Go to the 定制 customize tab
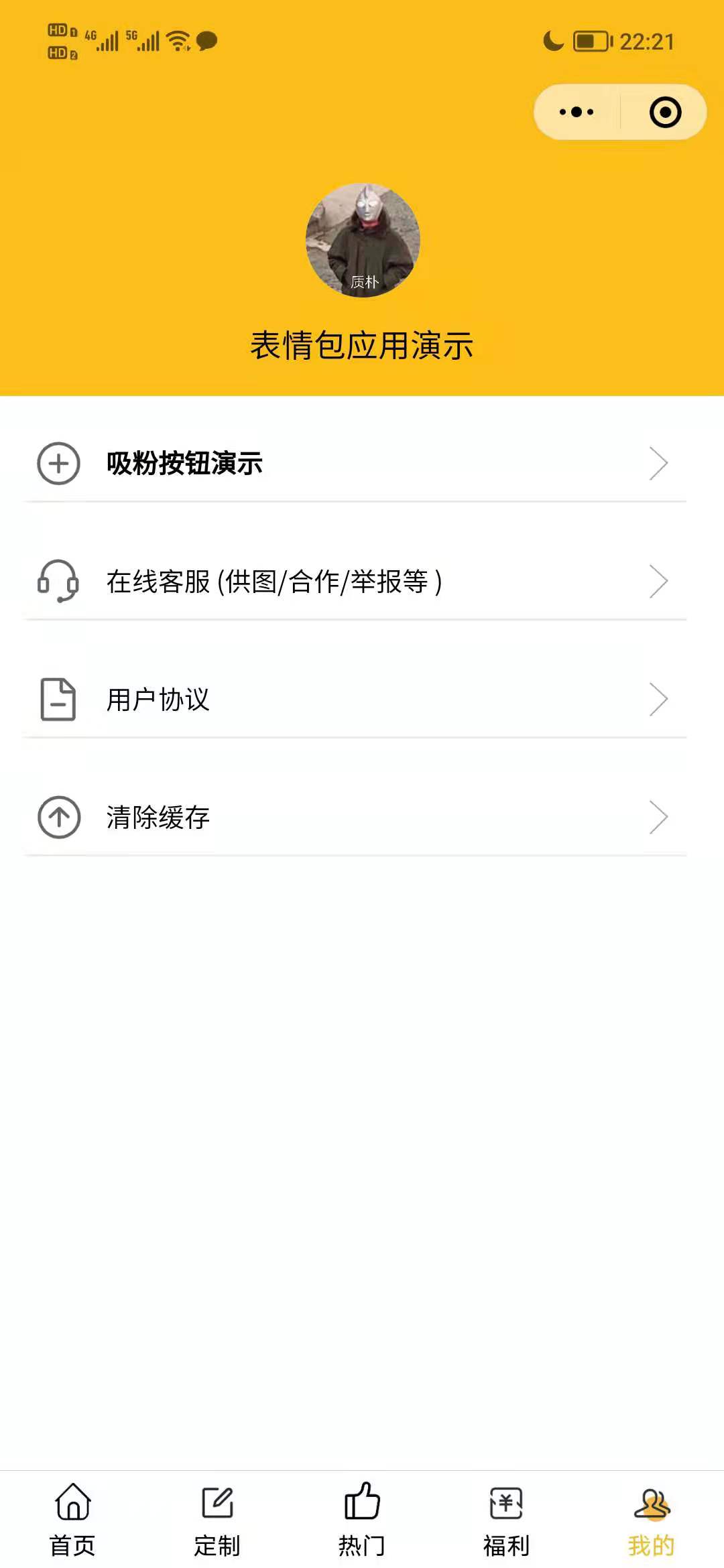724x1568 pixels. [217, 1519]
